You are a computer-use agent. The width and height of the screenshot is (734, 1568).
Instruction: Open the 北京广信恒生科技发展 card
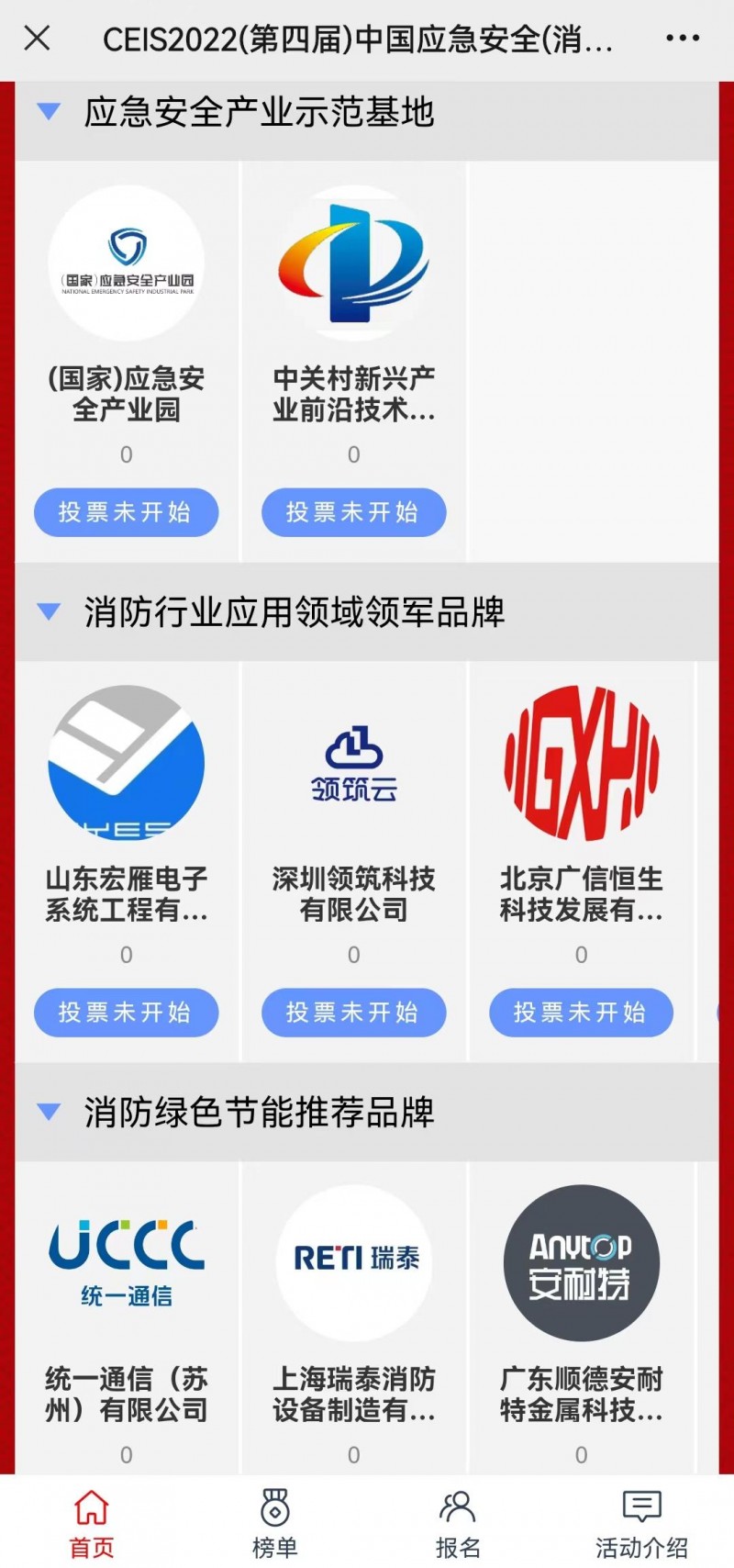pyautogui.click(x=582, y=764)
